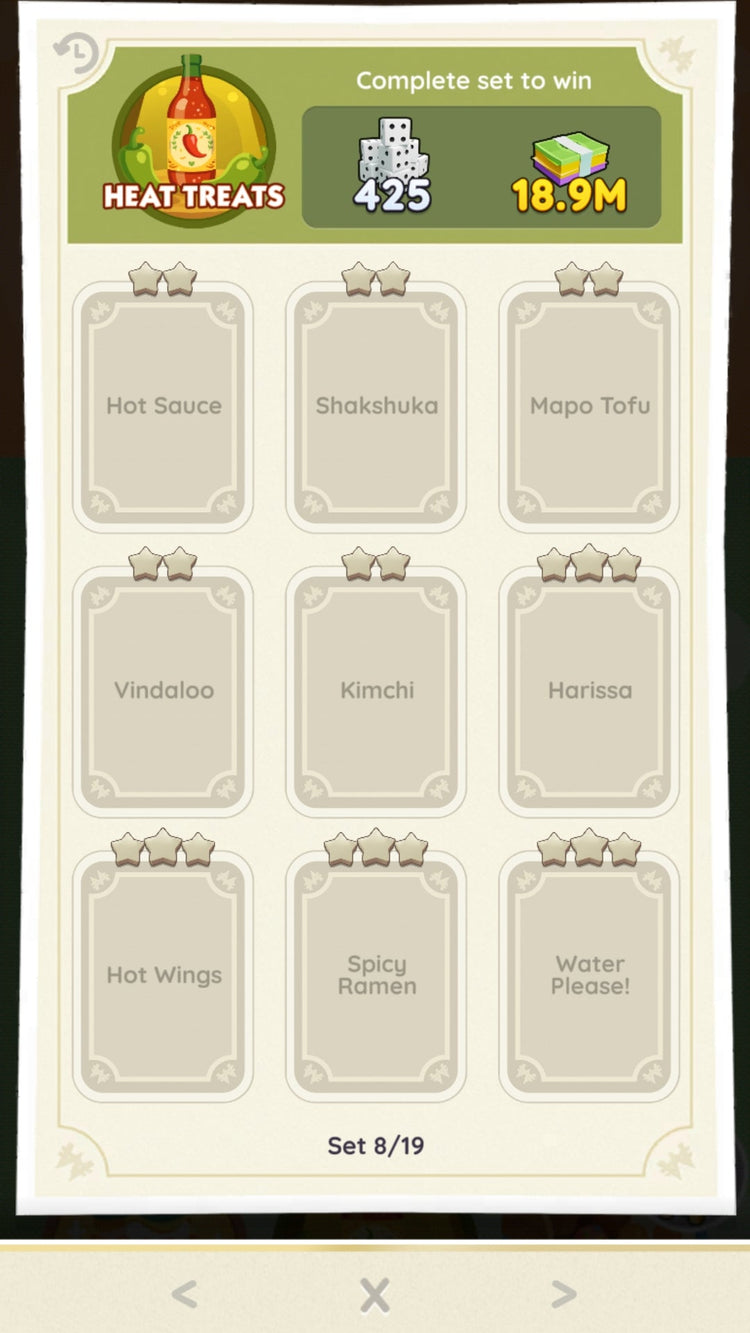Select the Shakshuka card
This screenshot has width=750, height=1333.
pyautogui.click(x=376, y=406)
